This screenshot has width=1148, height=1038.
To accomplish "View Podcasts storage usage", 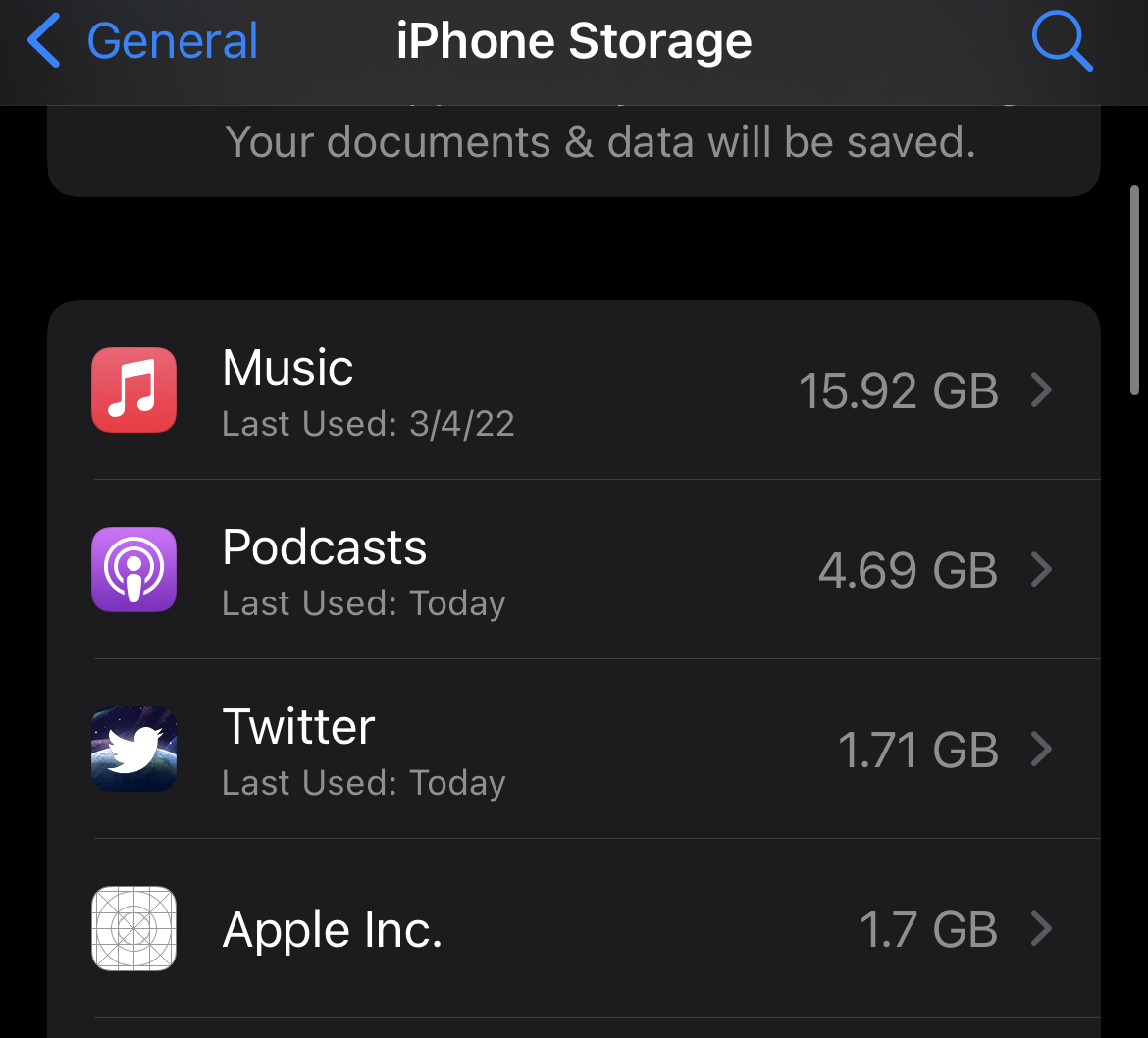I will [574, 570].
